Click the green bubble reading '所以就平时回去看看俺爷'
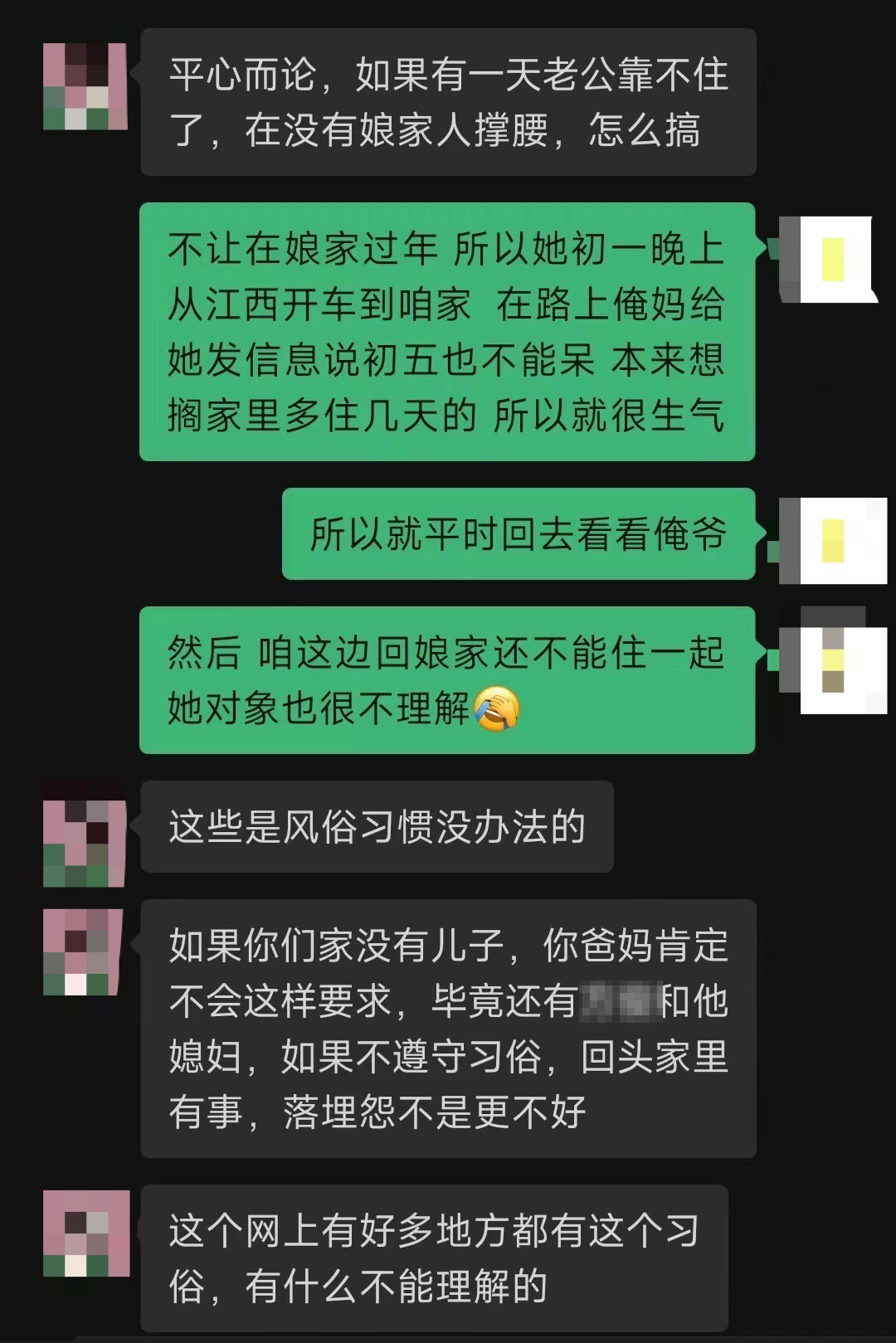Screen dimensions: 896x1343 523,535
